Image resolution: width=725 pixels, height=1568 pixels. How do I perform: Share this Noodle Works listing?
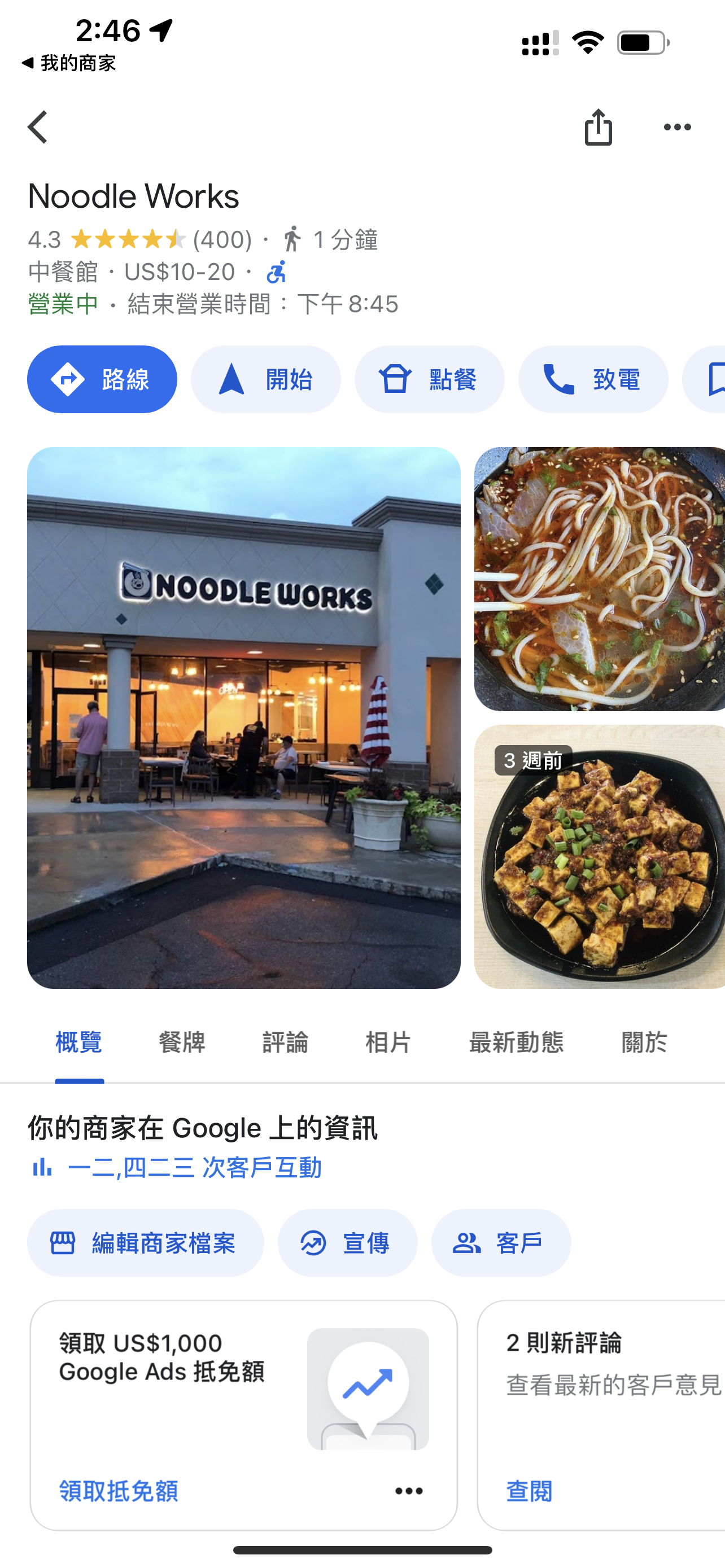598,127
